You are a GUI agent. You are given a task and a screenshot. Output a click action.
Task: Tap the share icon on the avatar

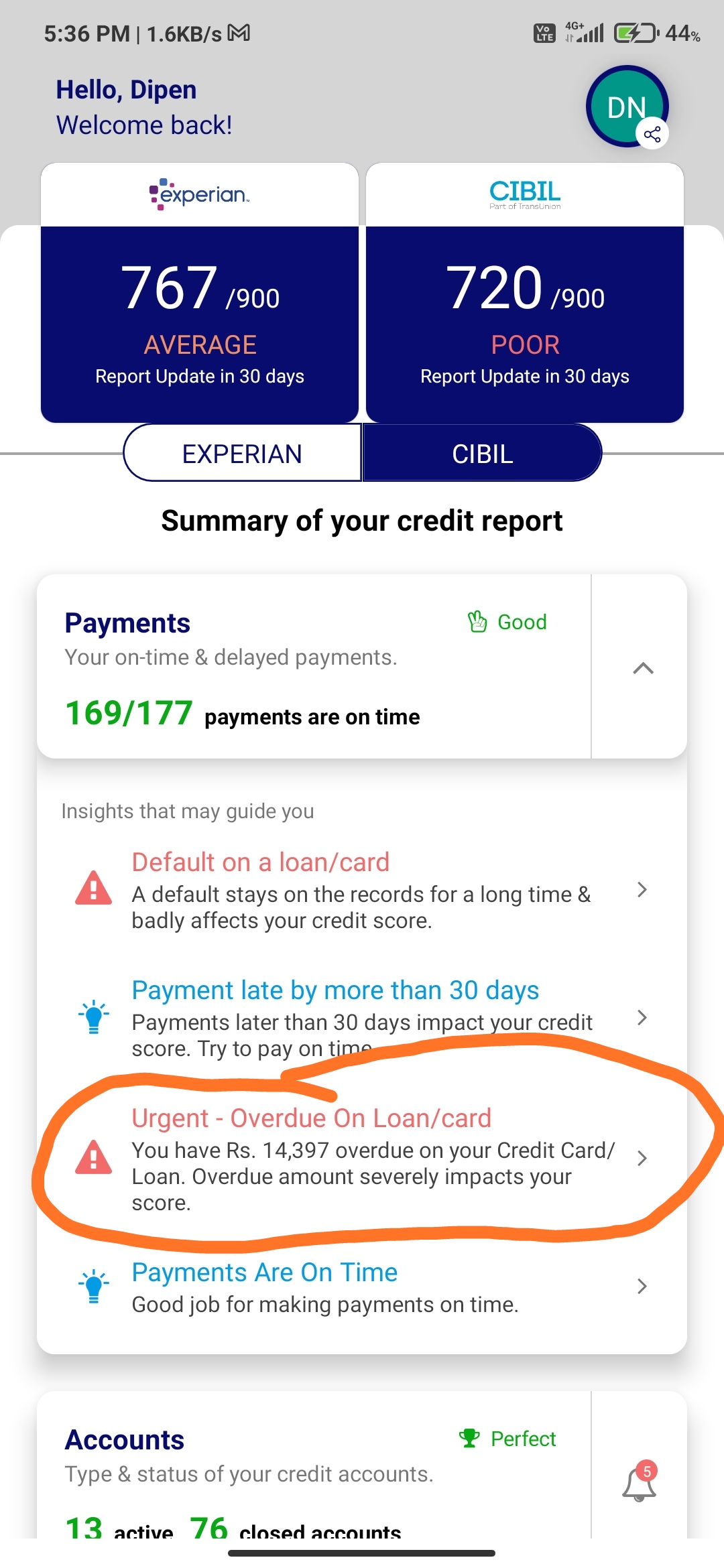[x=652, y=135]
